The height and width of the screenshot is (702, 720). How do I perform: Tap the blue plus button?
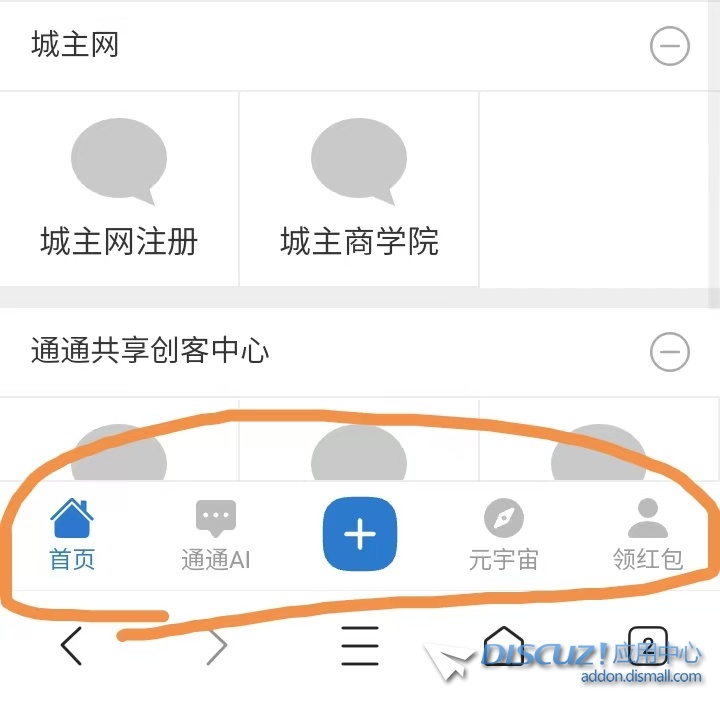tap(360, 535)
